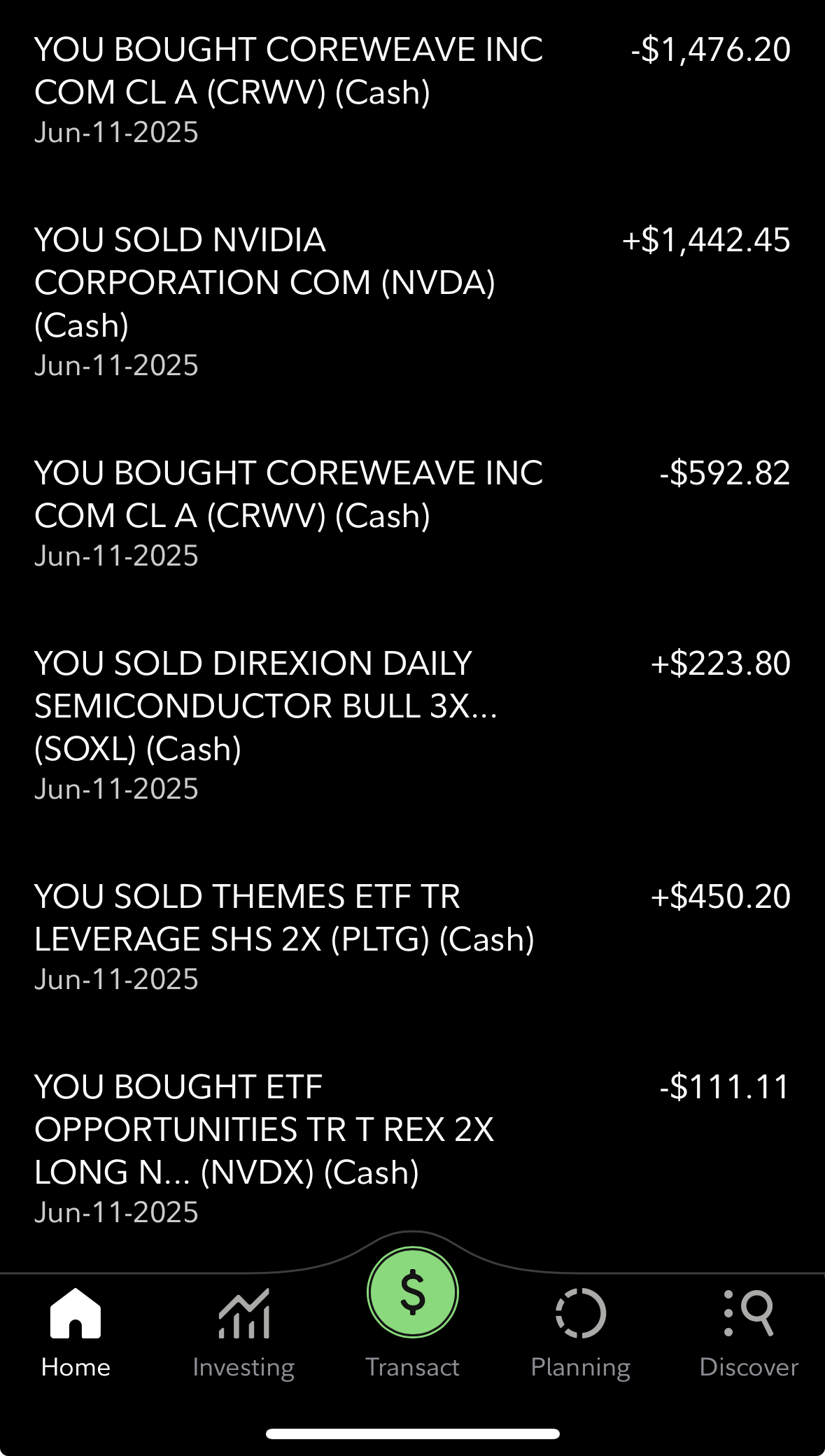Switch to the Investing tab
This screenshot has height=1456, width=825.
point(244,1333)
